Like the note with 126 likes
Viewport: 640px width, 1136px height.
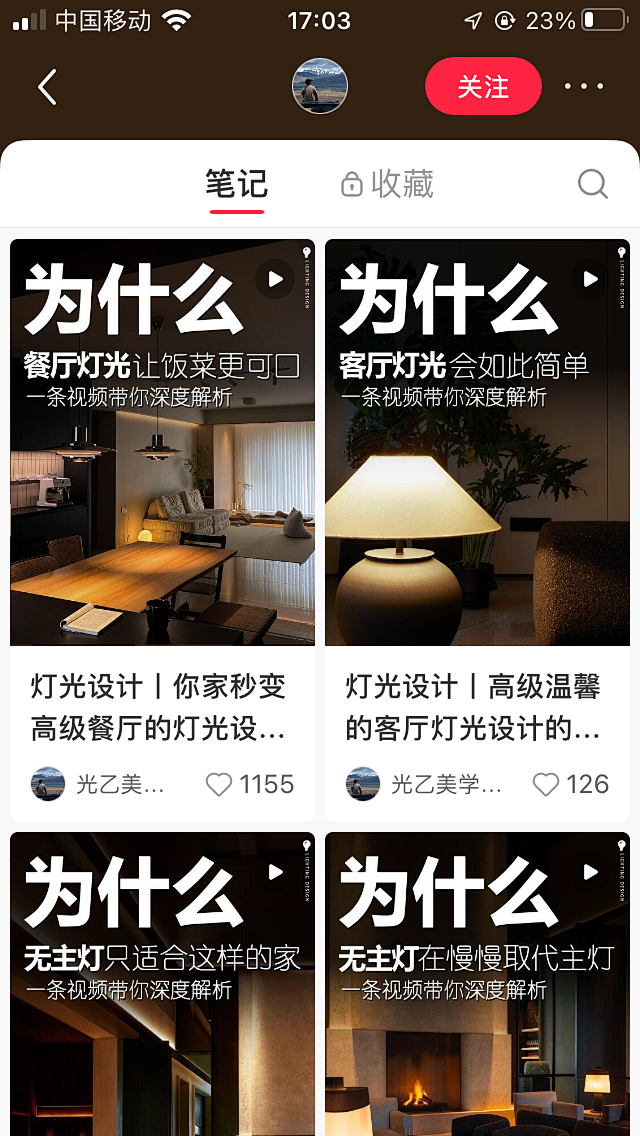click(546, 784)
